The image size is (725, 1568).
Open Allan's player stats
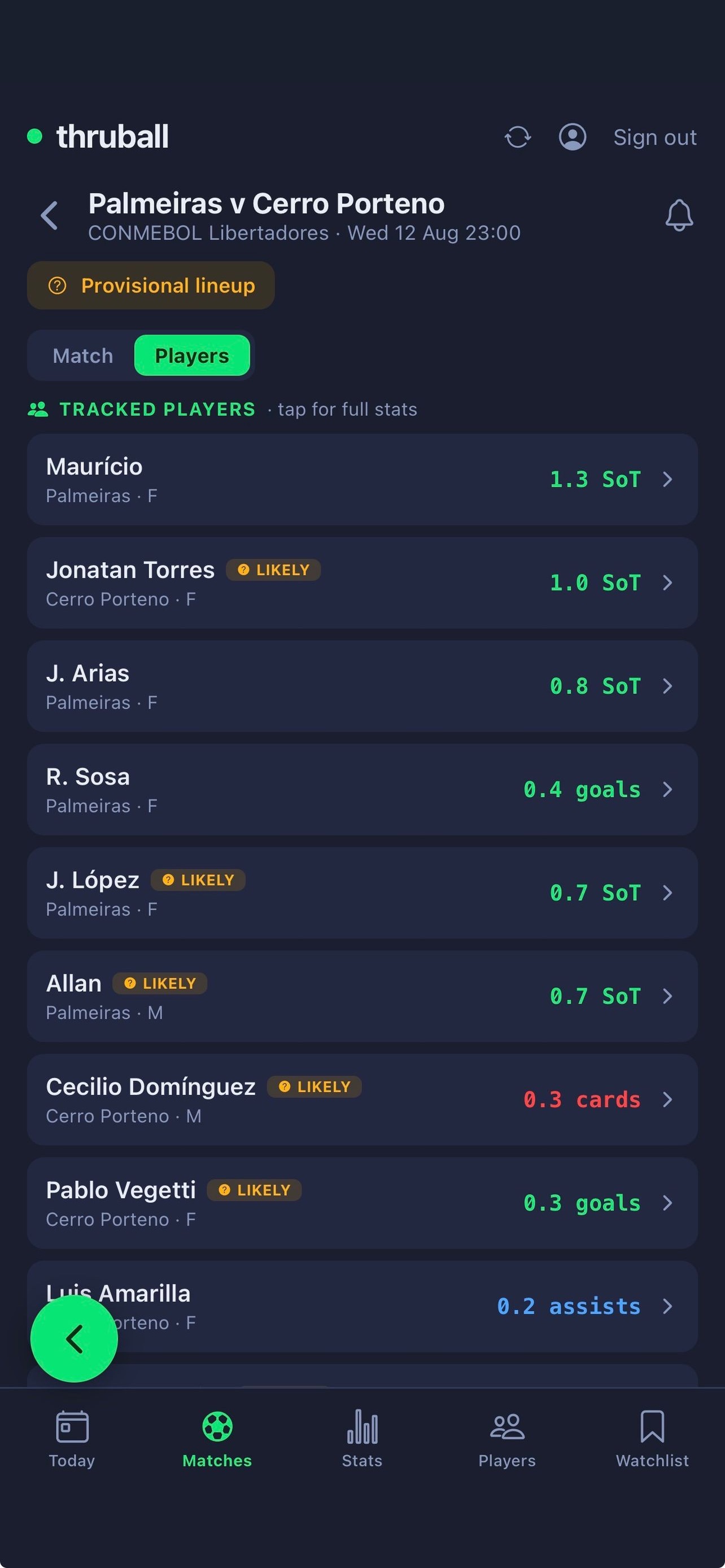[362, 996]
